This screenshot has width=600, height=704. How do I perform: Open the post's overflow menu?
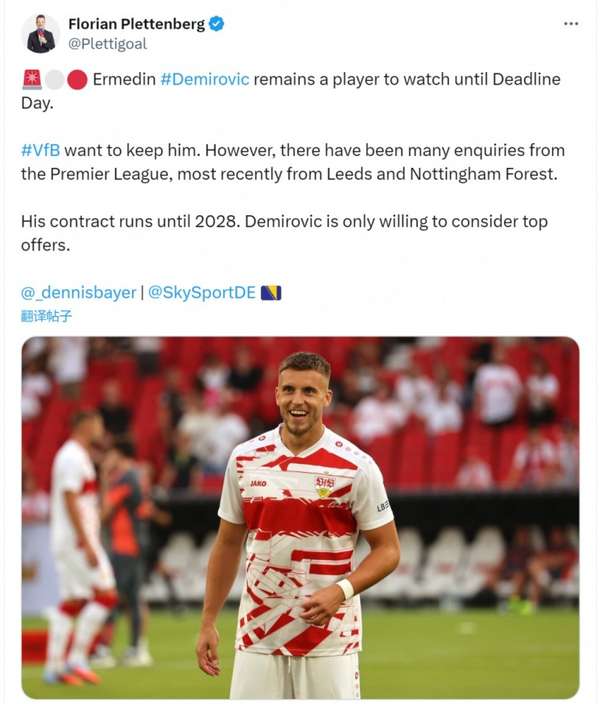pos(571,23)
